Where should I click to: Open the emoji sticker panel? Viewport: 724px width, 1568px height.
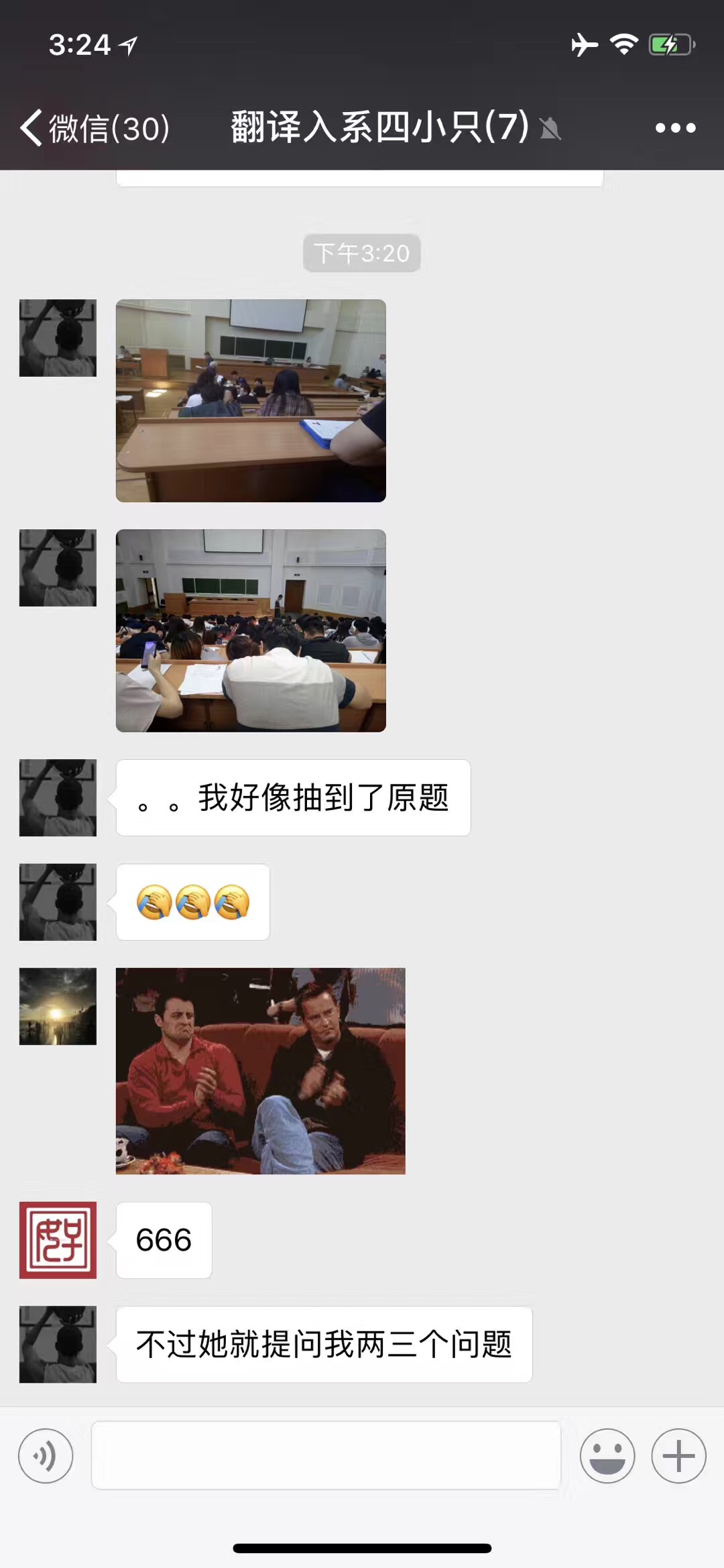[x=607, y=1455]
